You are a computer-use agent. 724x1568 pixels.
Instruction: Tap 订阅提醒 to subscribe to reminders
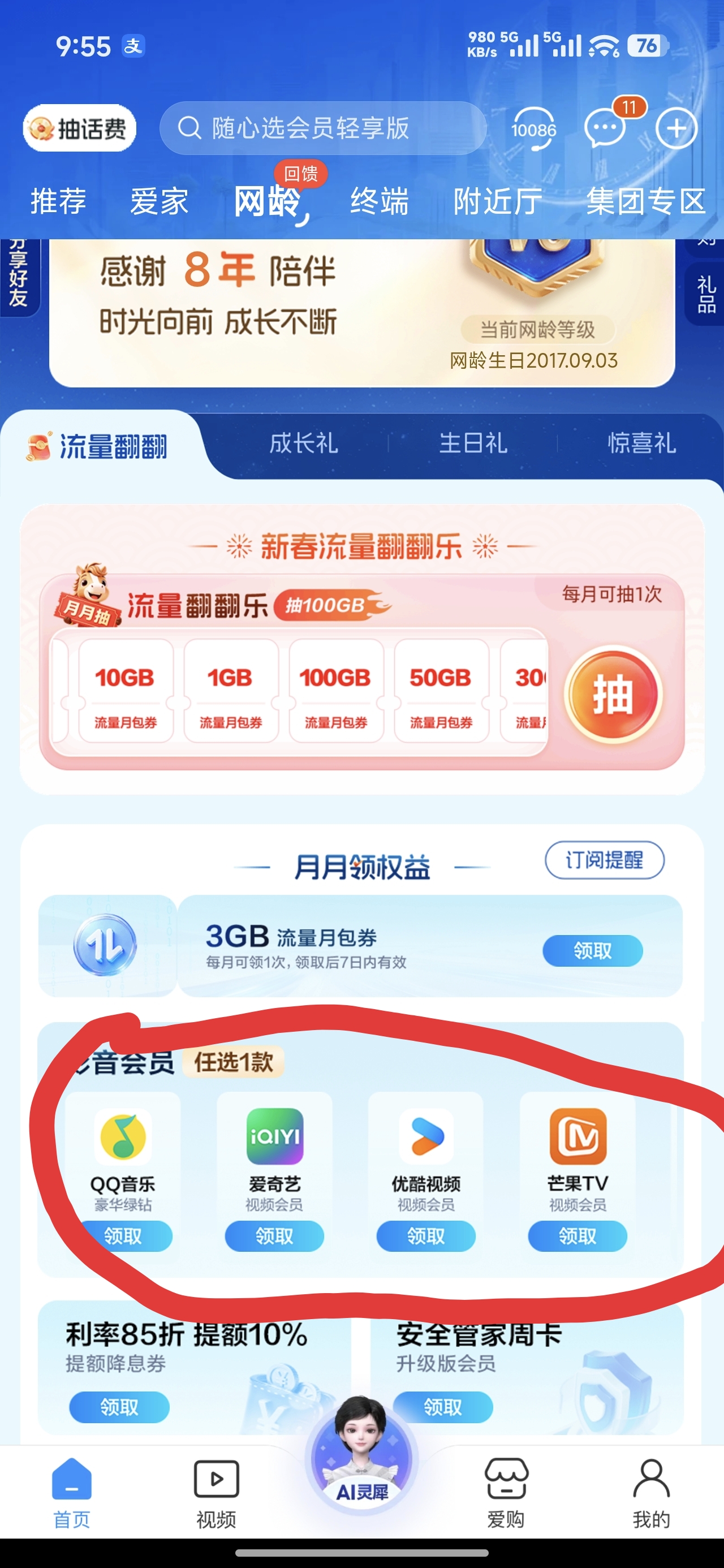pyautogui.click(x=604, y=859)
